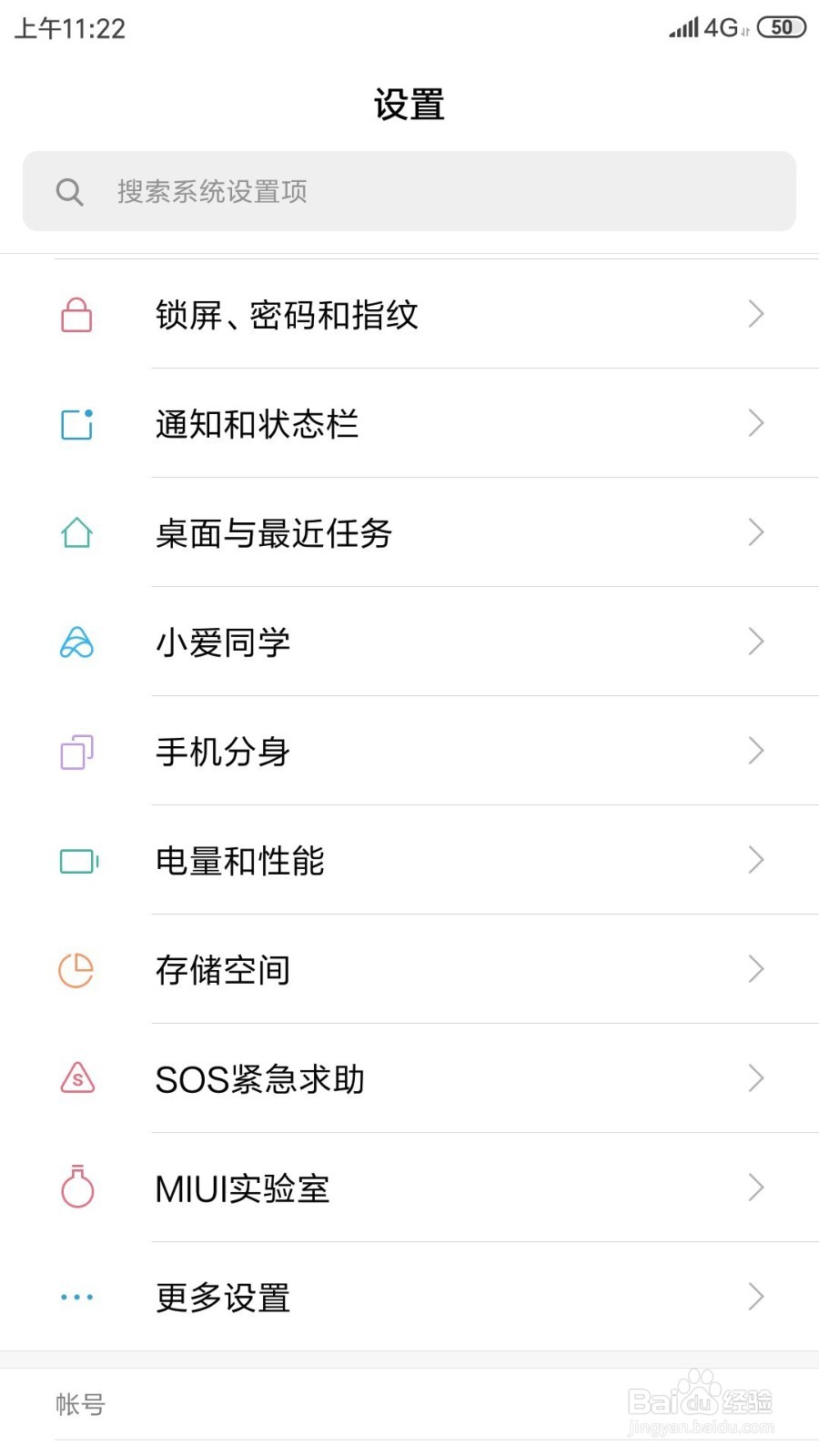Go to 桌面与最近任务 settings

(x=409, y=533)
